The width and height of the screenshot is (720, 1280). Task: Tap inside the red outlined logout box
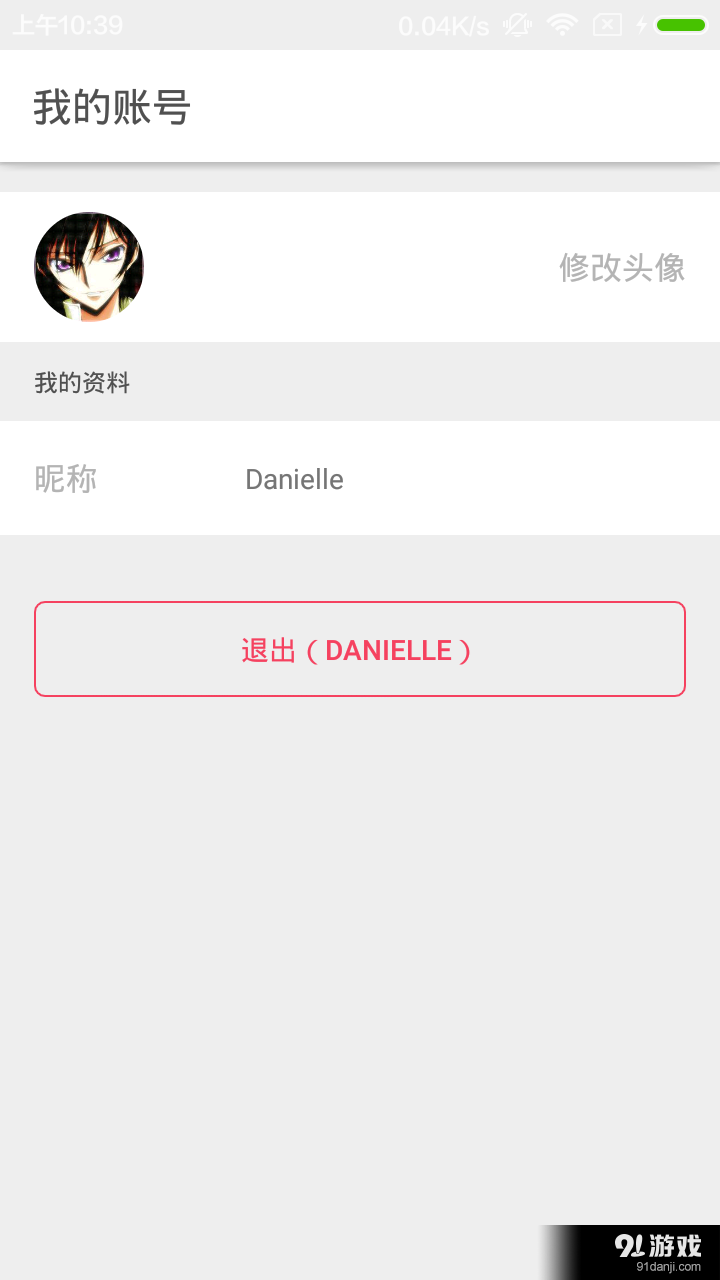point(359,648)
